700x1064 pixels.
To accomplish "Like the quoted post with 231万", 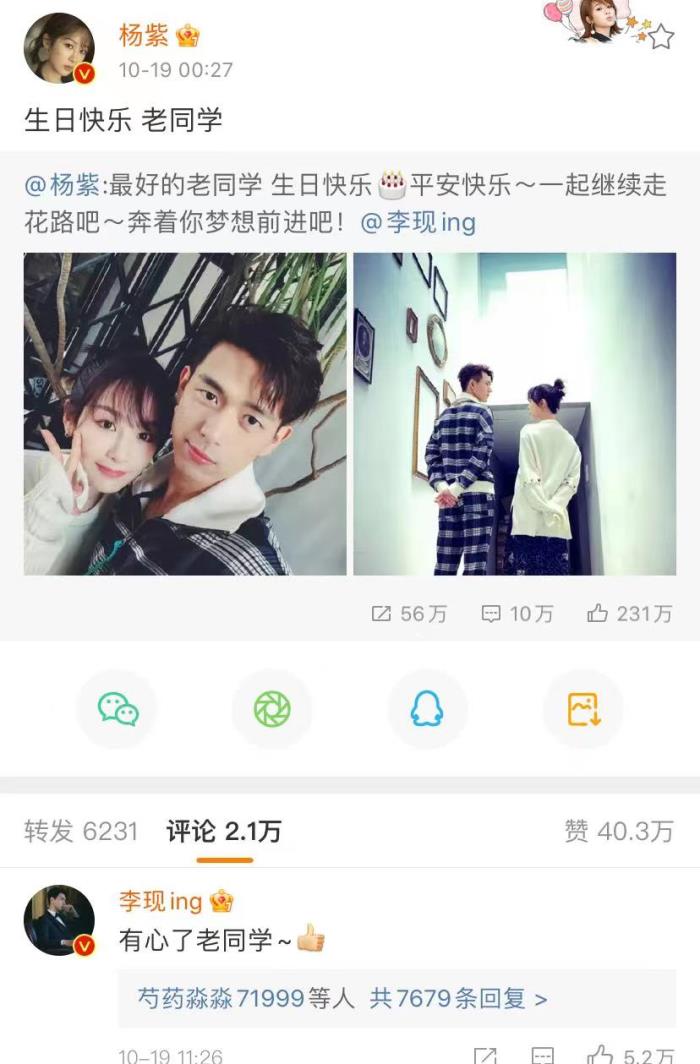I will point(629,614).
